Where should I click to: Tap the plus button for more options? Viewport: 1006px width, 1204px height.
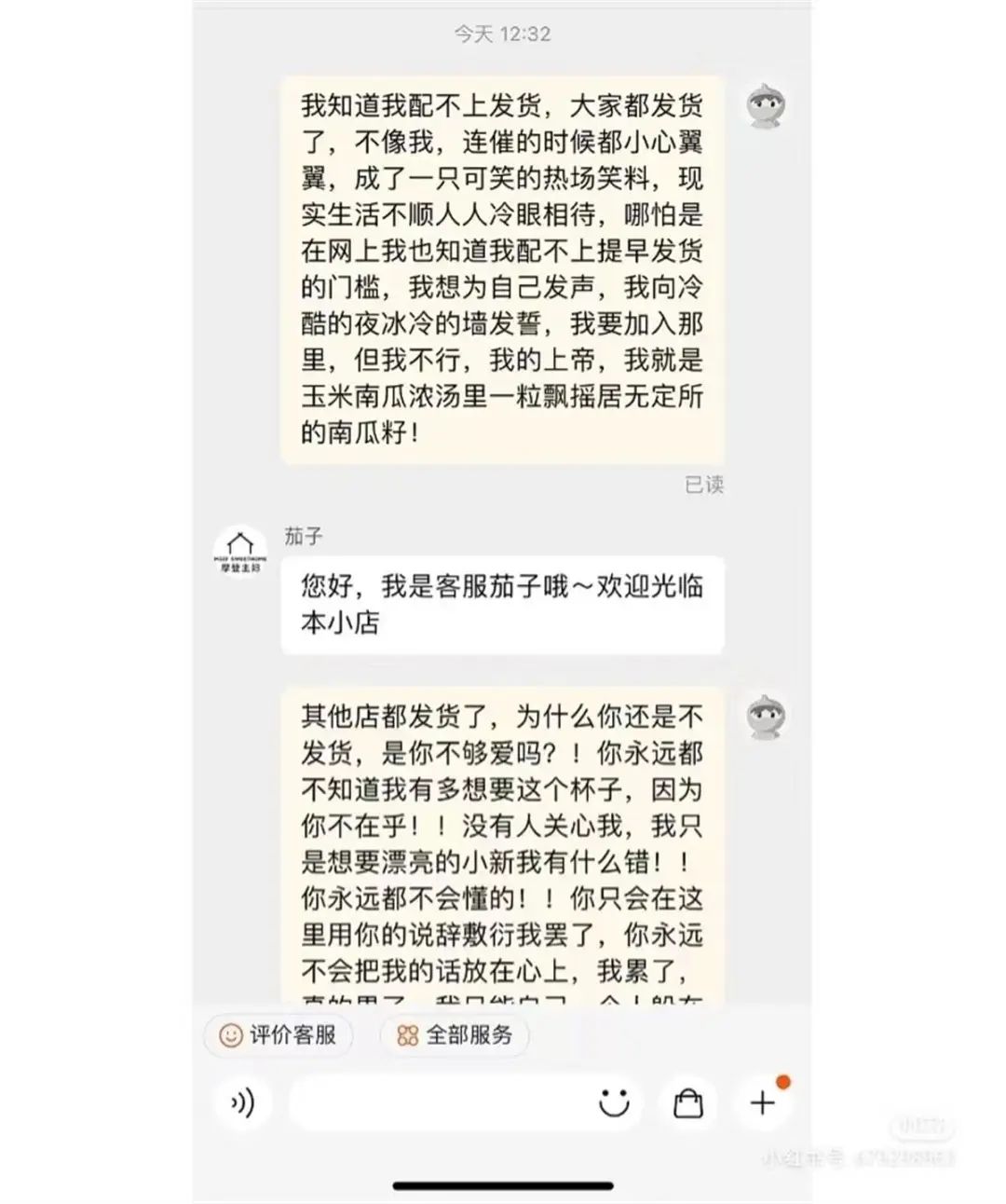point(763,1103)
